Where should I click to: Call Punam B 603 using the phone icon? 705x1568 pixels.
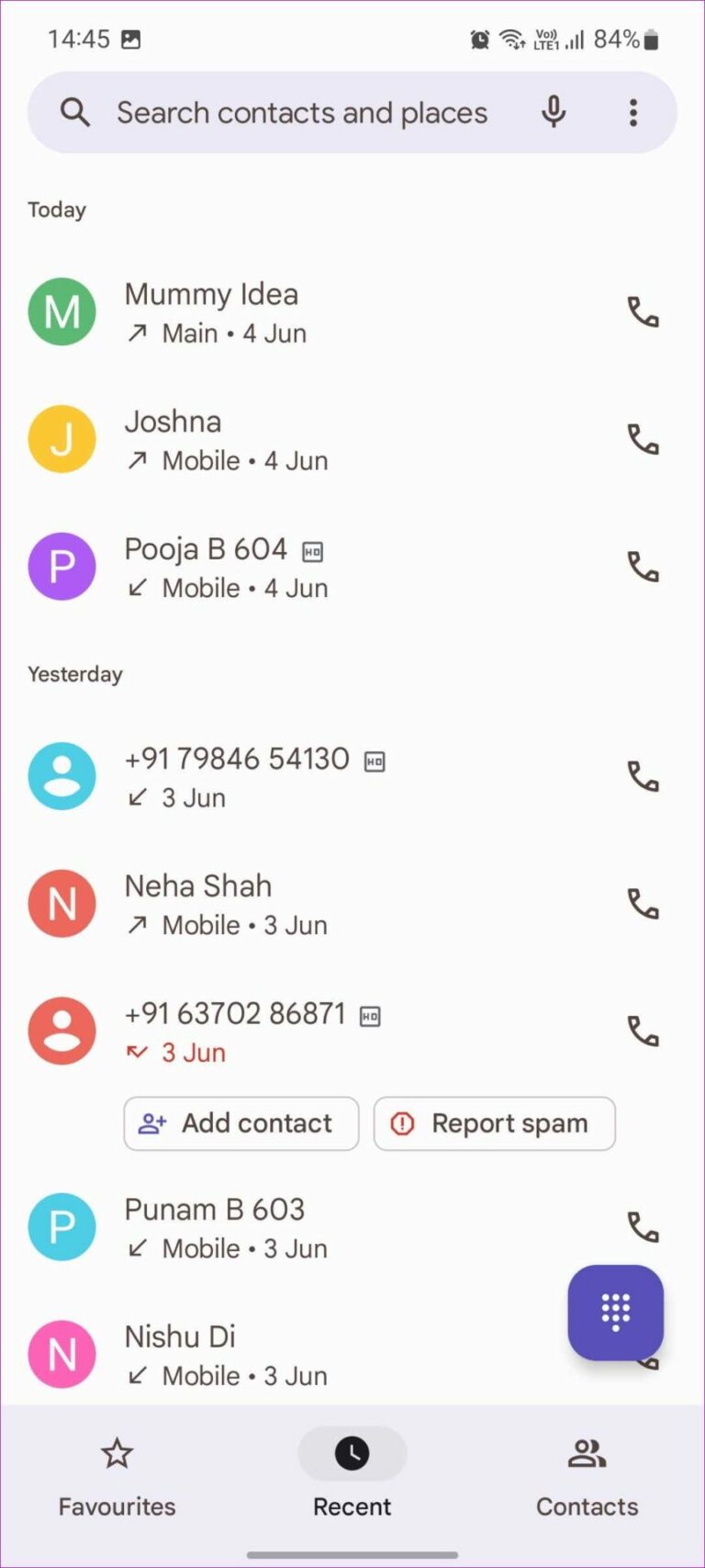(643, 1226)
